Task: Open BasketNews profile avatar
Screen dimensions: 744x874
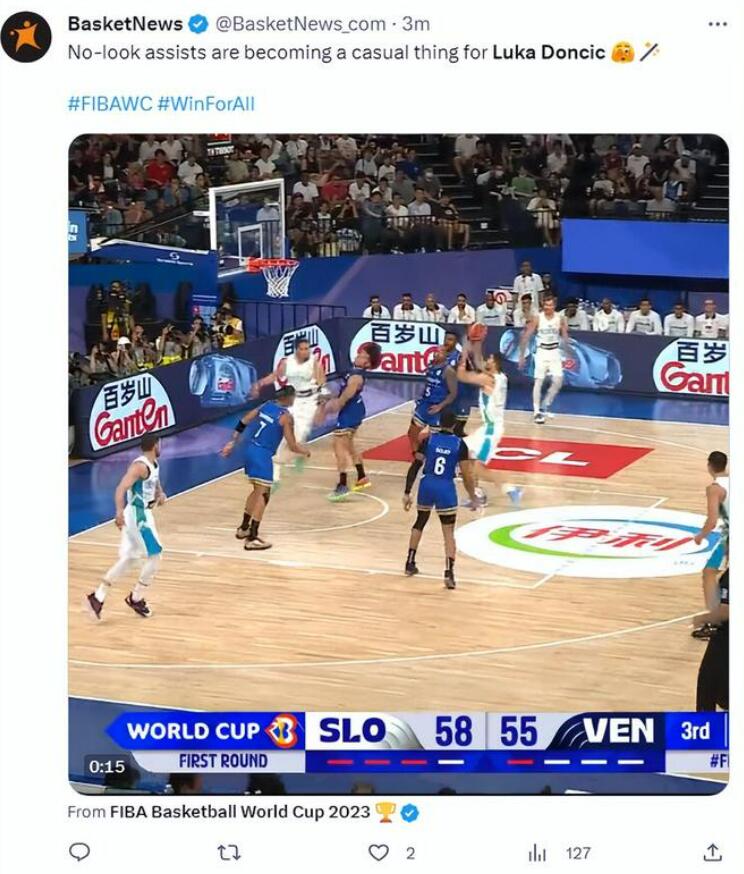Action: pyautogui.click(x=26, y=37)
